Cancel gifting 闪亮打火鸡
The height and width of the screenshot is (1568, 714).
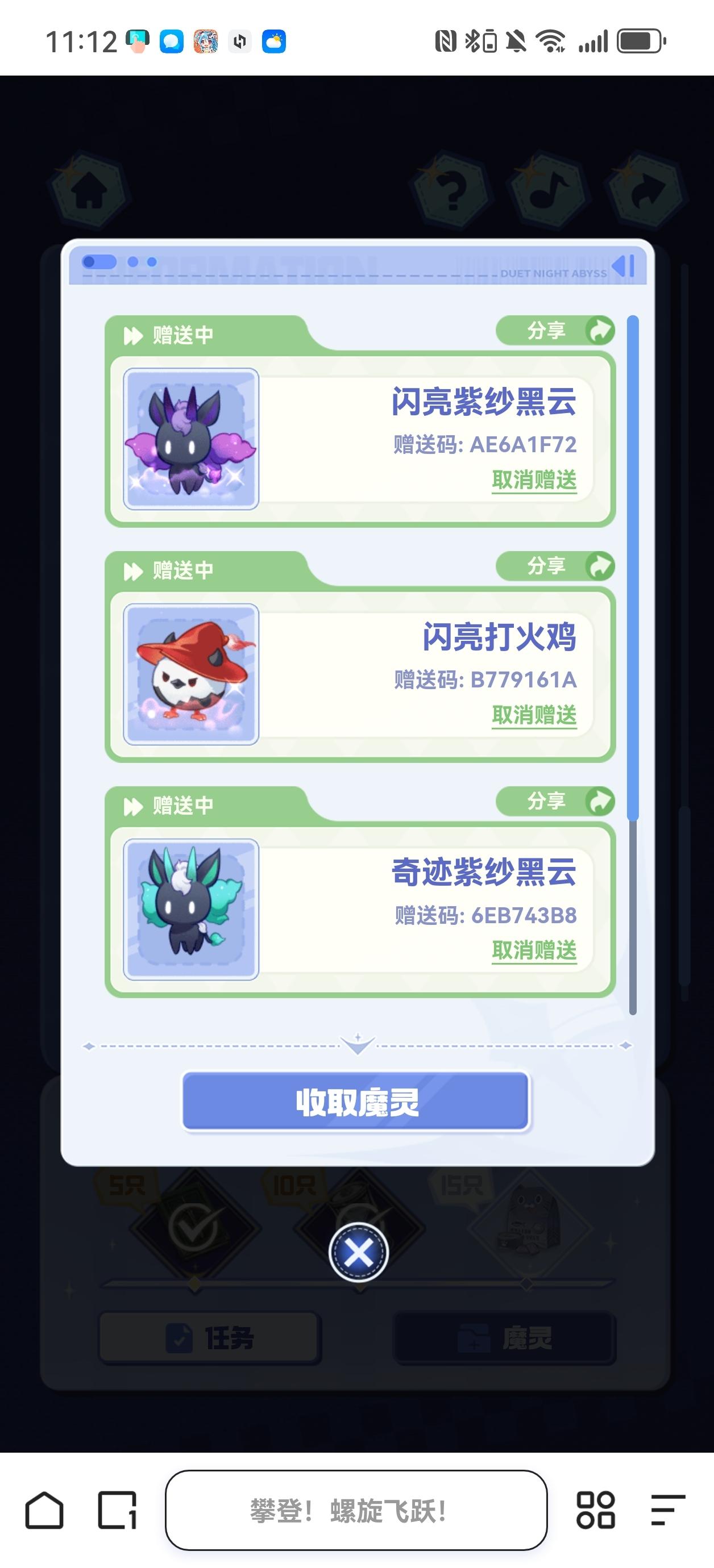534,715
